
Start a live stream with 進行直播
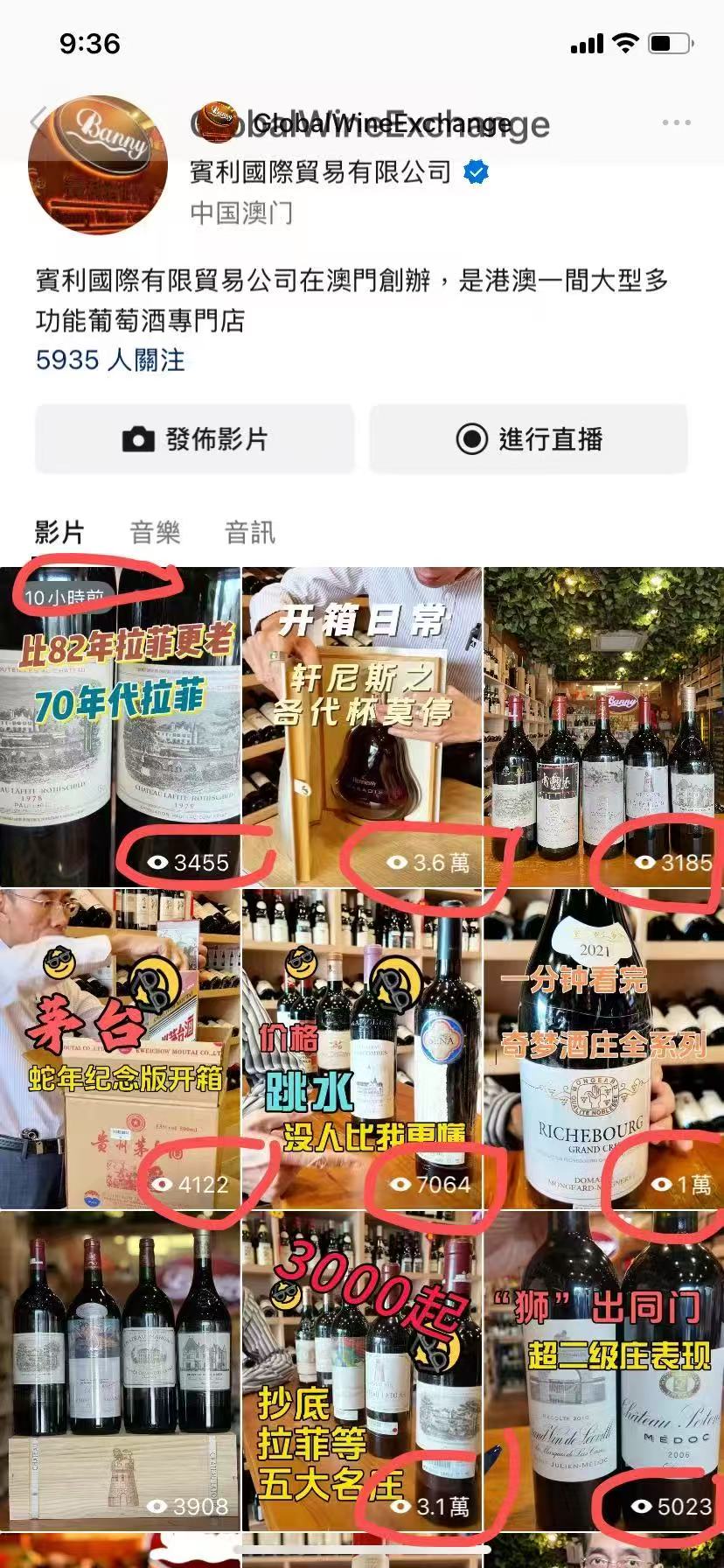(528, 438)
